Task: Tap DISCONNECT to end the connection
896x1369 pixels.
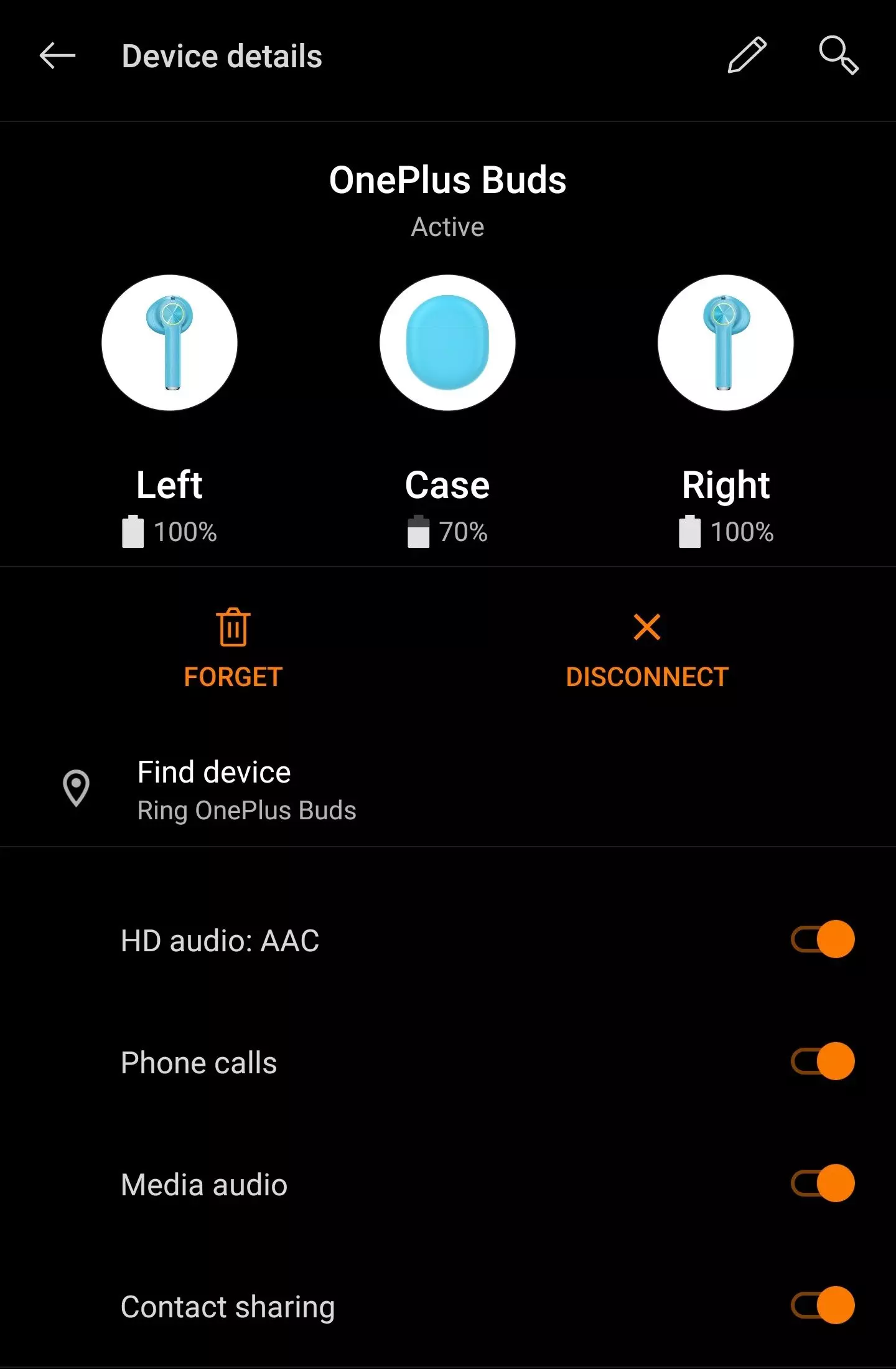Action: [x=647, y=675]
